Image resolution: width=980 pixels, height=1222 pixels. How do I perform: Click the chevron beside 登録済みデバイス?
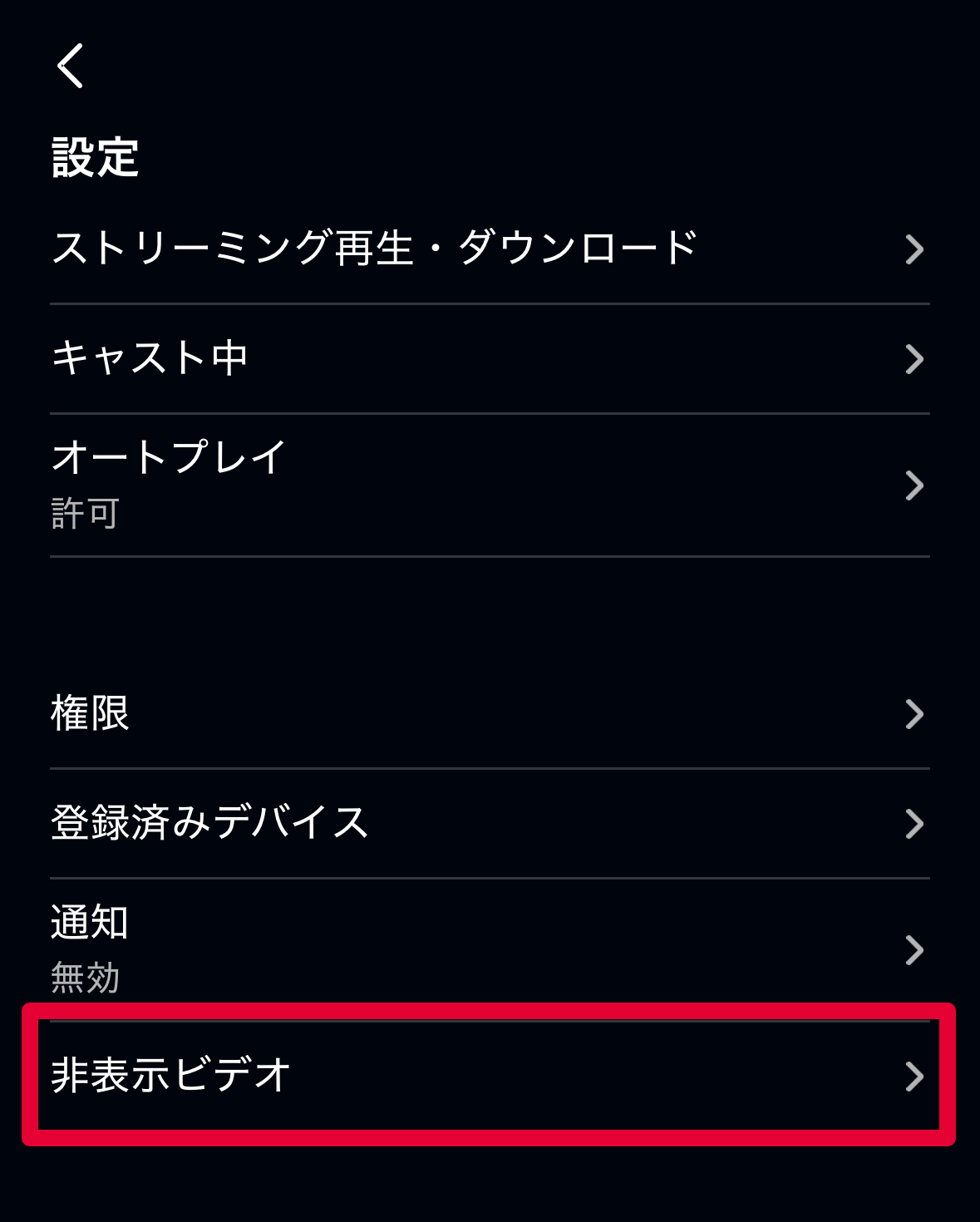coord(914,824)
